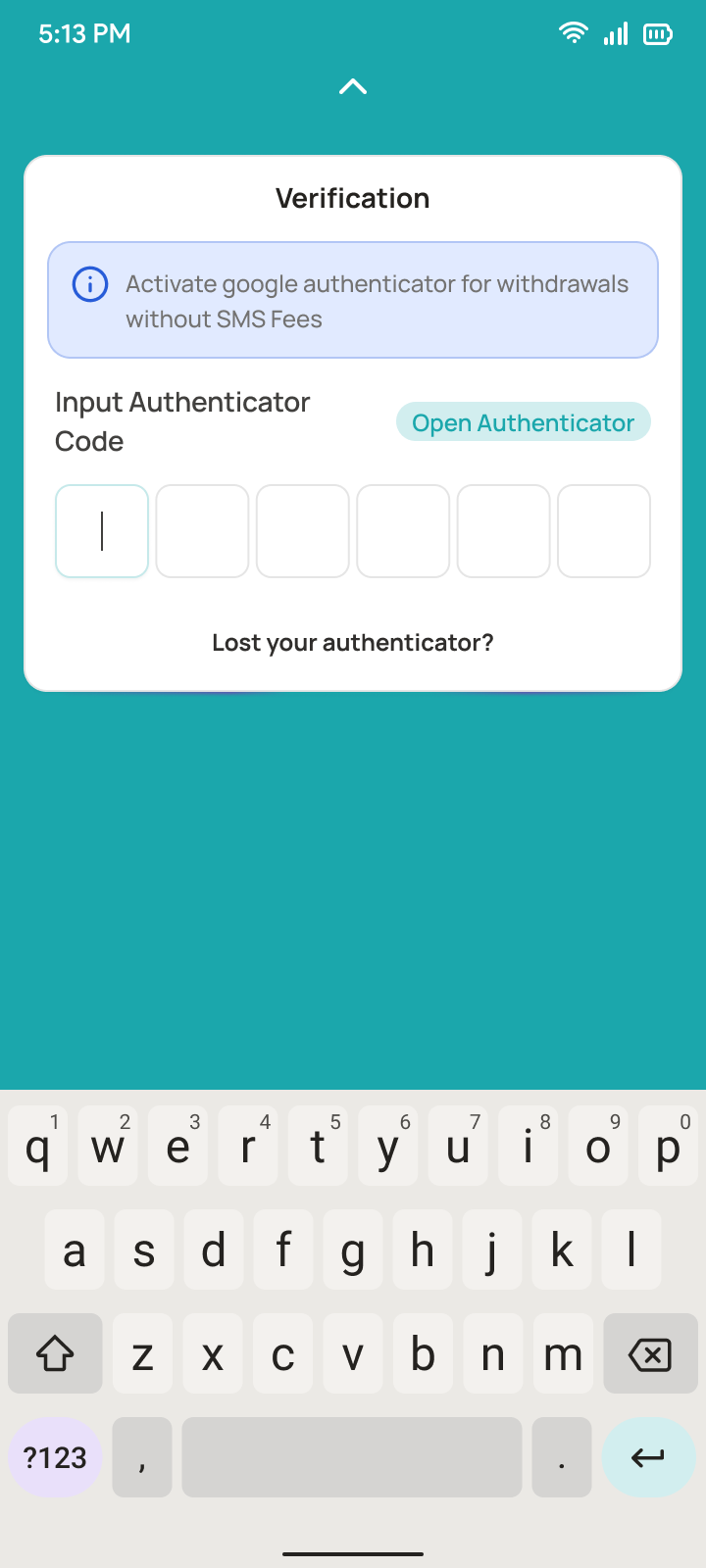Screen dimensions: 706x1568
Task: Select the last code digit box
Action: [x=604, y=531]
